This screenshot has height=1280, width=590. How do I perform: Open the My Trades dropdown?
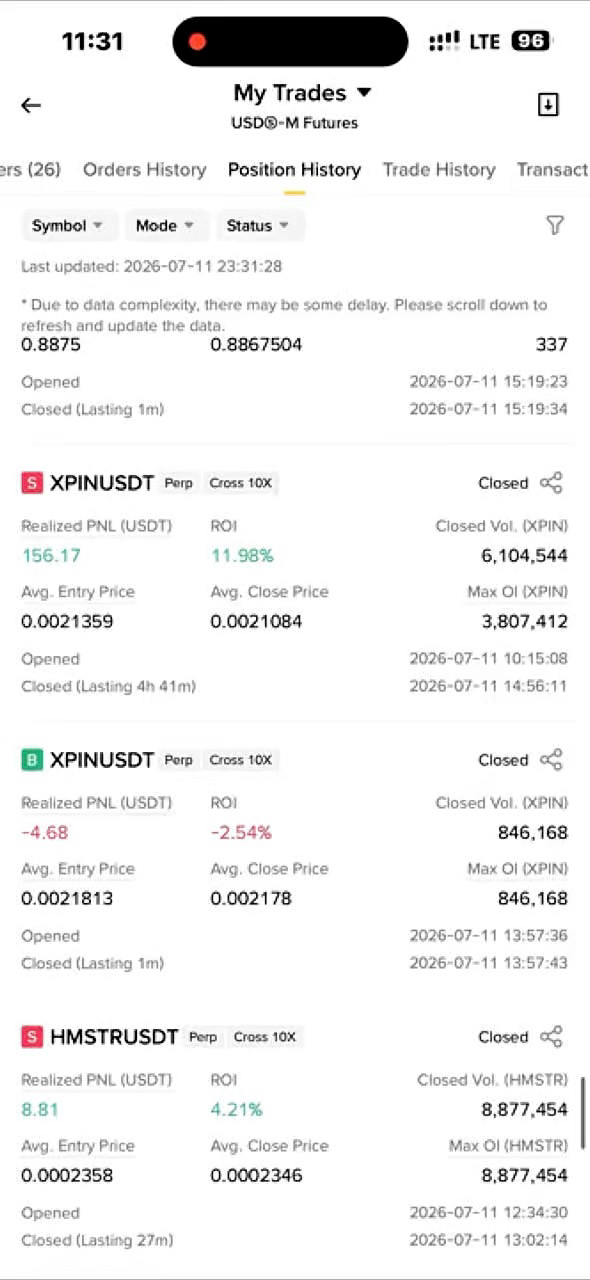(x=302, y=93)
